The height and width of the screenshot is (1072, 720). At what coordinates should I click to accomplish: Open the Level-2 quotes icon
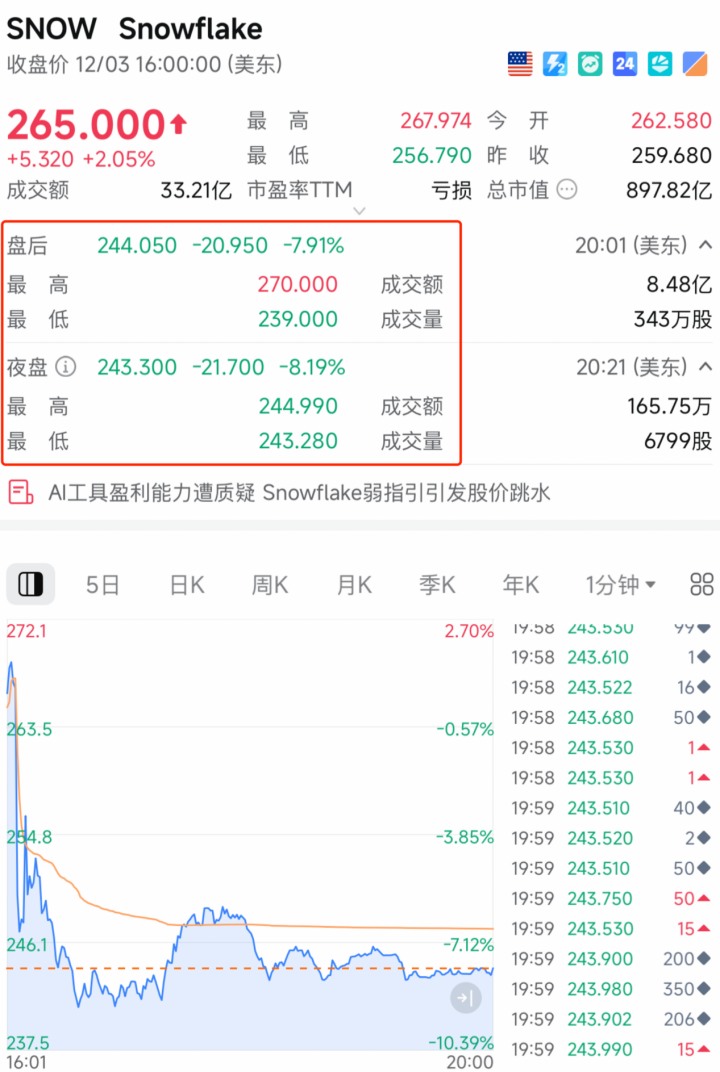pyautogui.click(x=555, y=63)
